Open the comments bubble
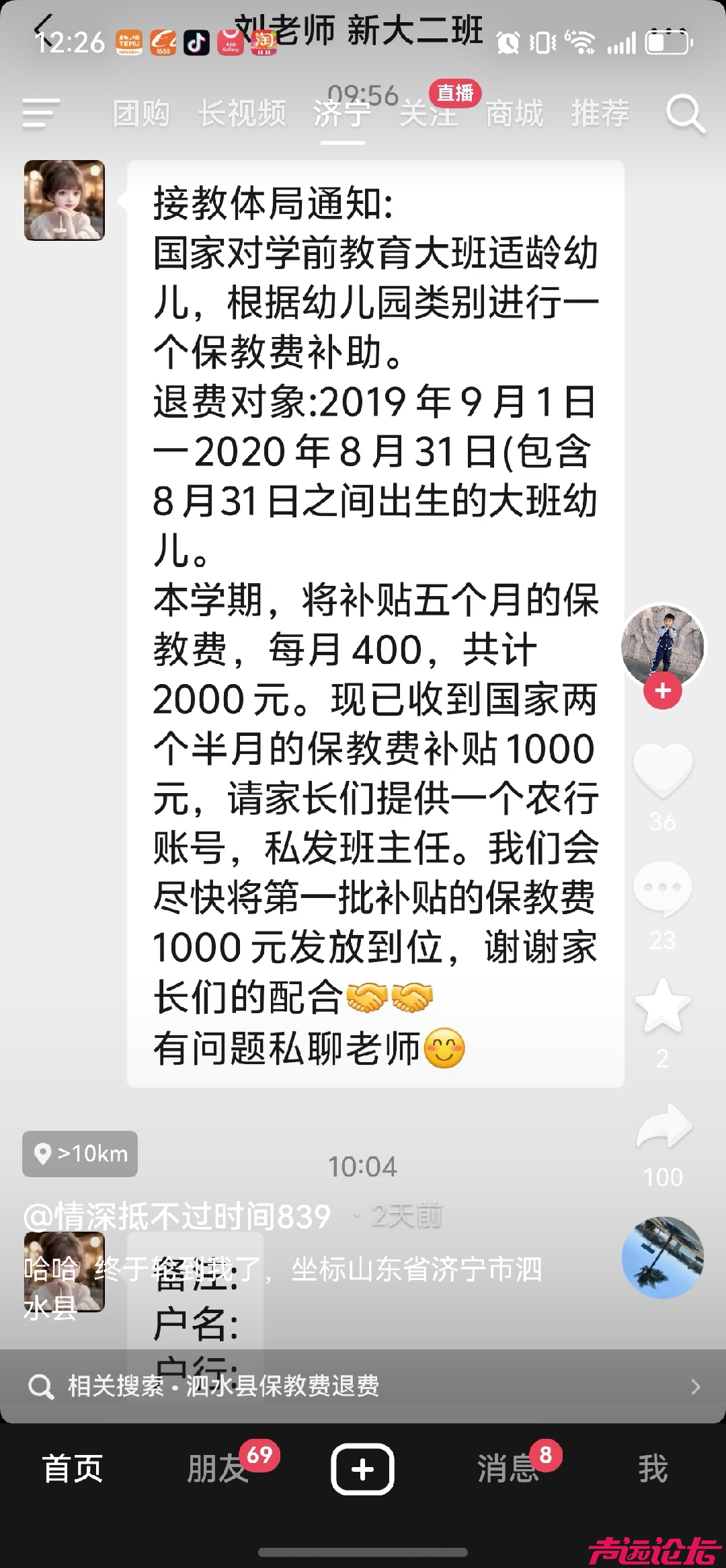The image size is (726, 1568). click(x=663, y=888)
